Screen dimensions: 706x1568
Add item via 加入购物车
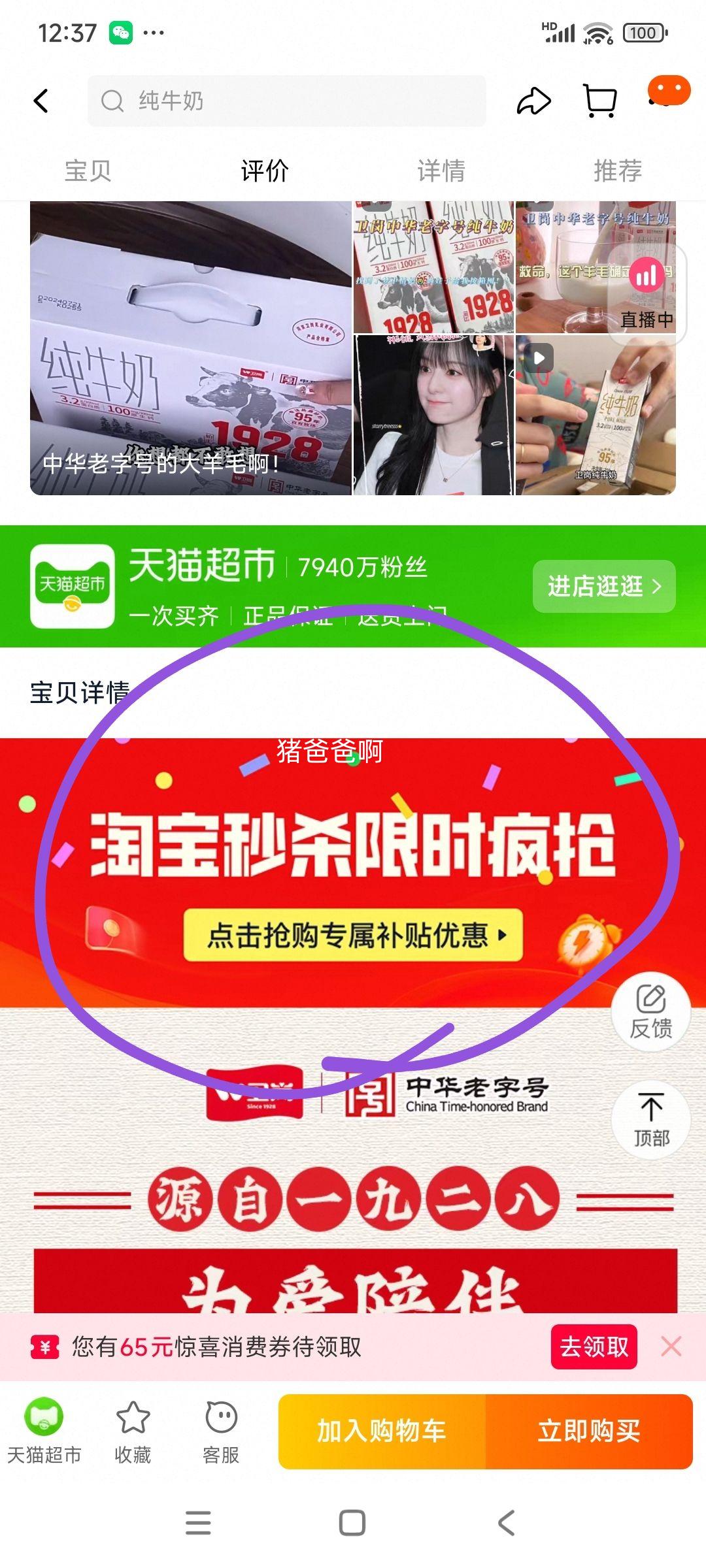[x=382, y=1431]
